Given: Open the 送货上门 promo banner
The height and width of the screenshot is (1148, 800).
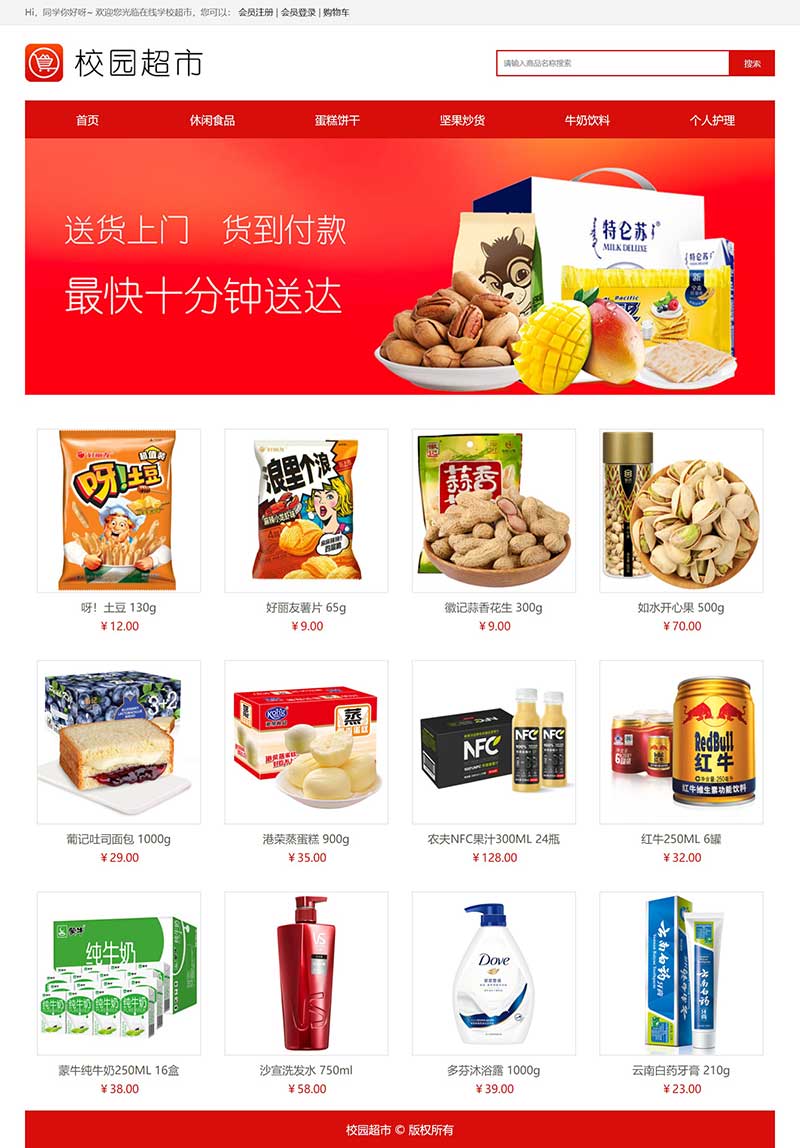Looking at the screenshot, I should (x=400, y=266).
